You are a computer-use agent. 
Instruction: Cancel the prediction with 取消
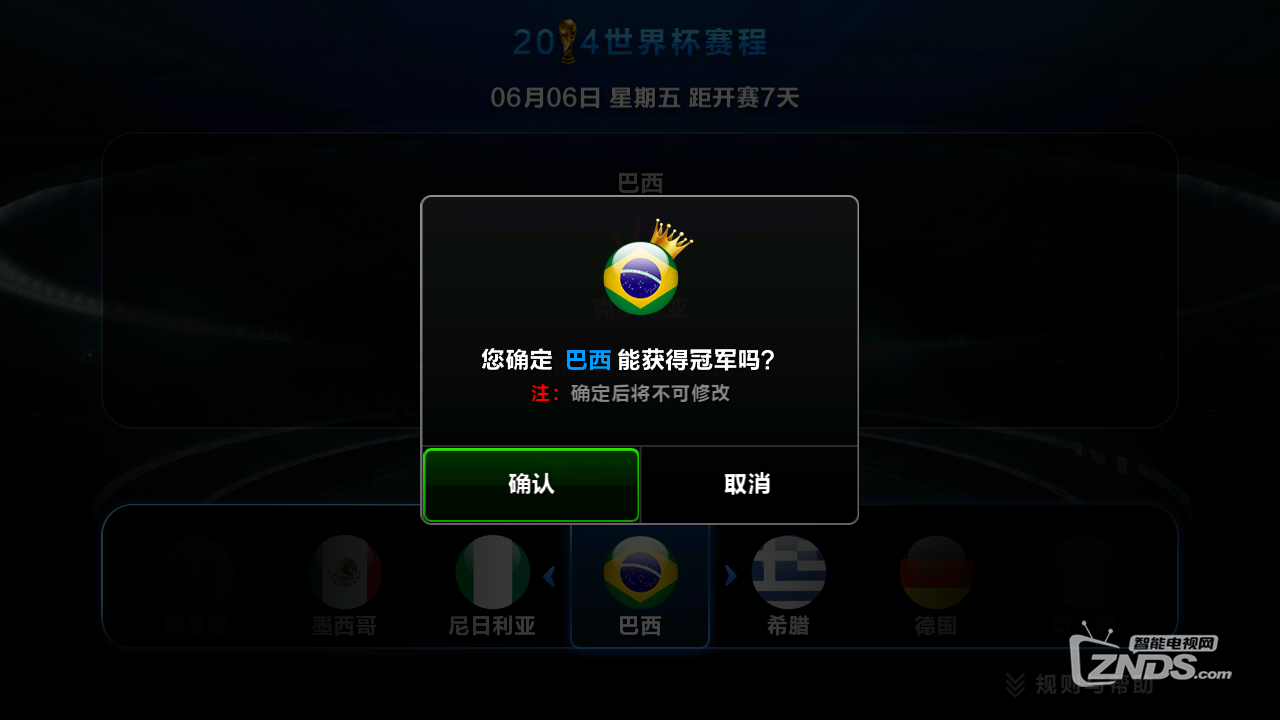click(748, 485)
